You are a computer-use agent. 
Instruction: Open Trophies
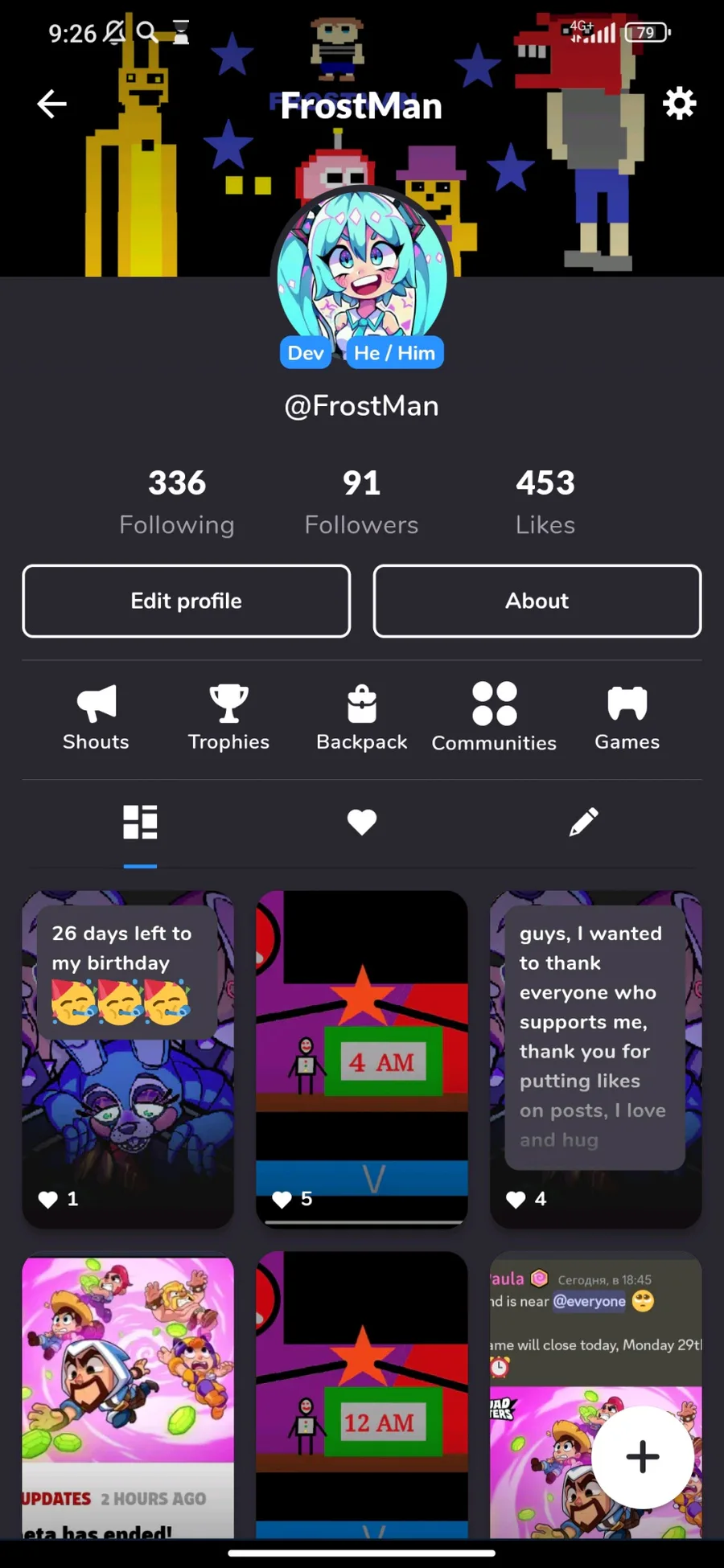click(228, 717)
